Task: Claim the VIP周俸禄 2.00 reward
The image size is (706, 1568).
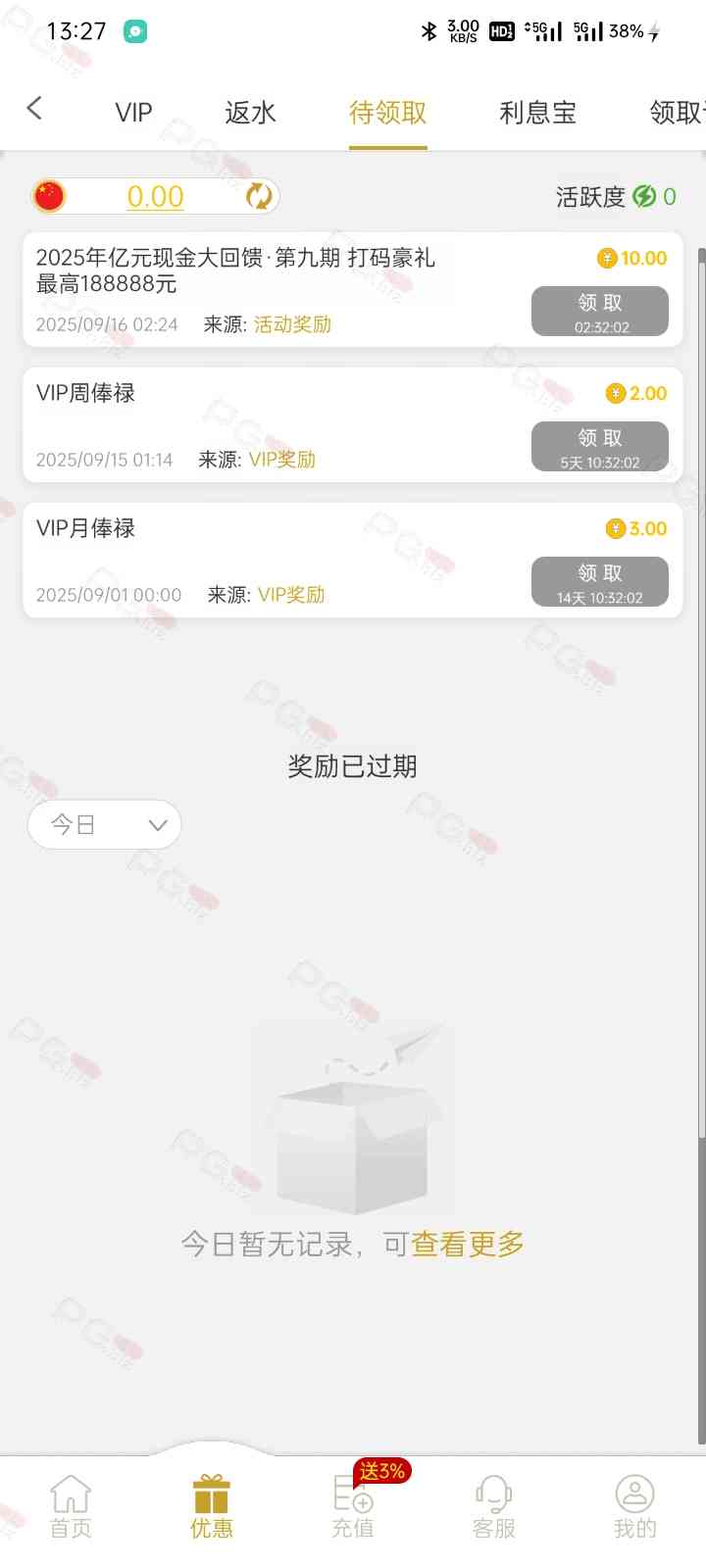Action: click(x=600, y=447)
